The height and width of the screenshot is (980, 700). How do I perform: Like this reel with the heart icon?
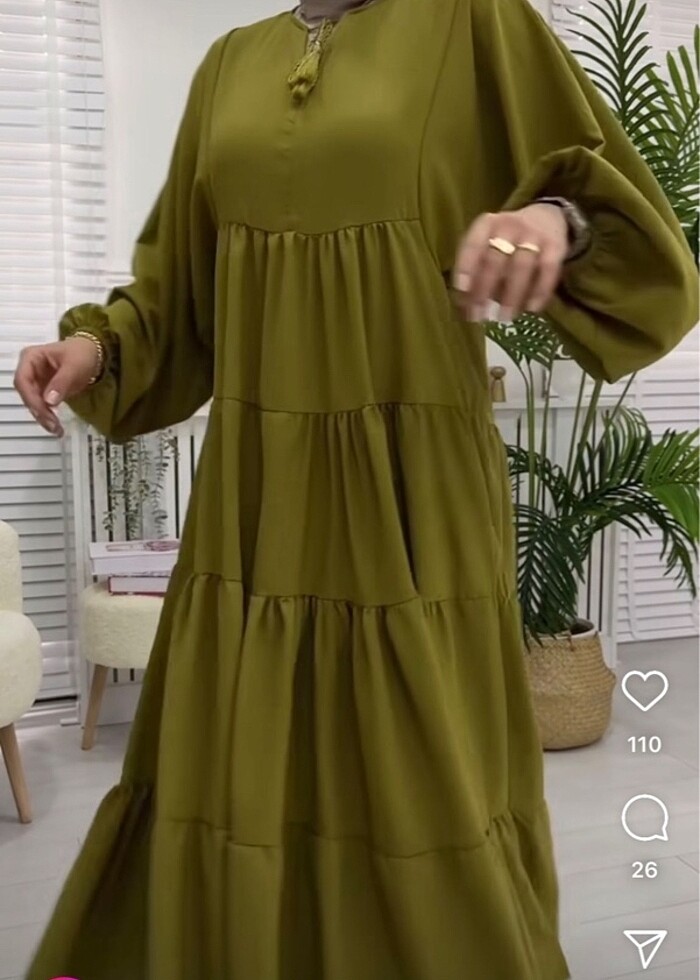(x=644, y=691)
